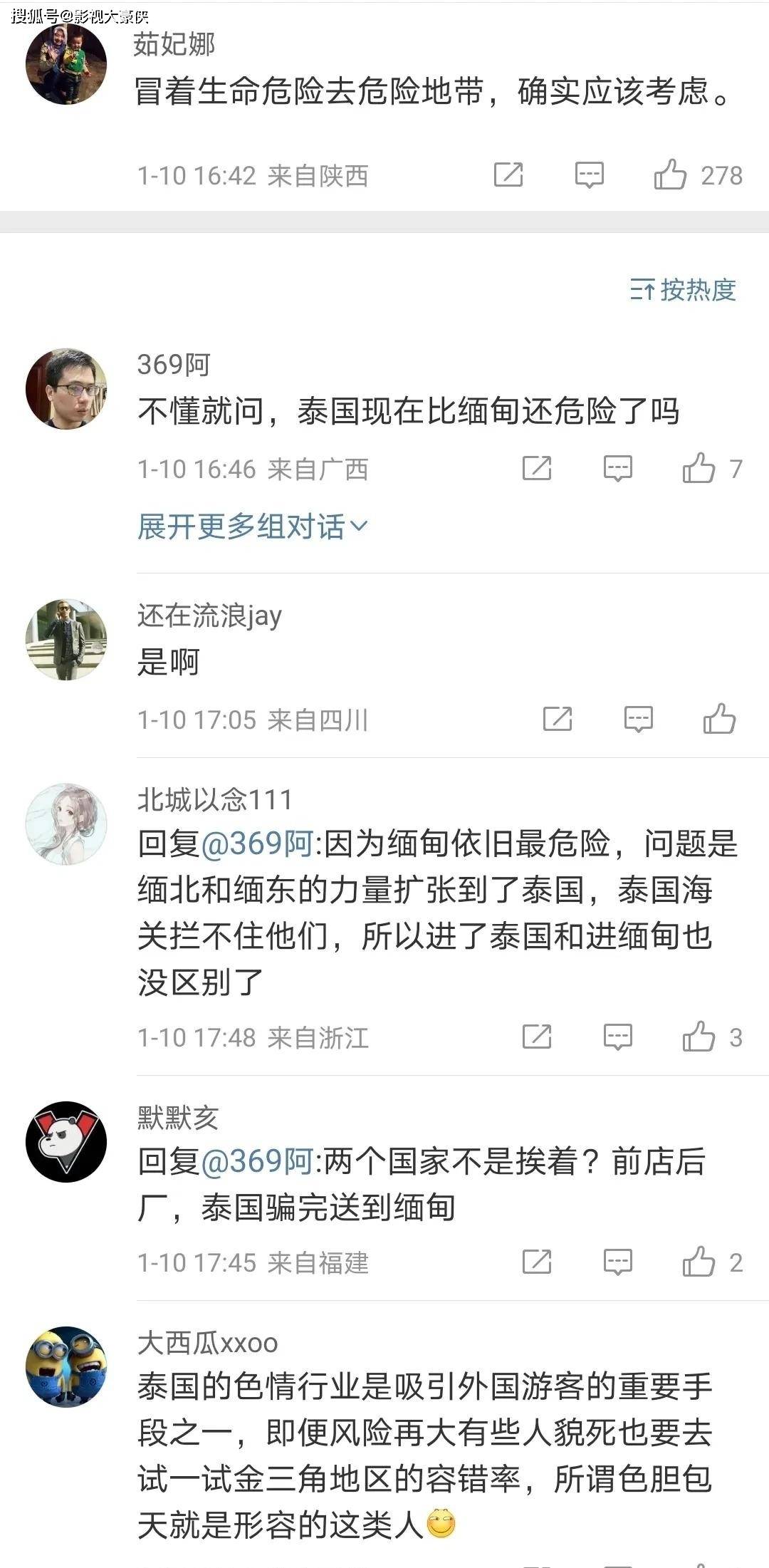Reply to 369阿's comment

617,469
